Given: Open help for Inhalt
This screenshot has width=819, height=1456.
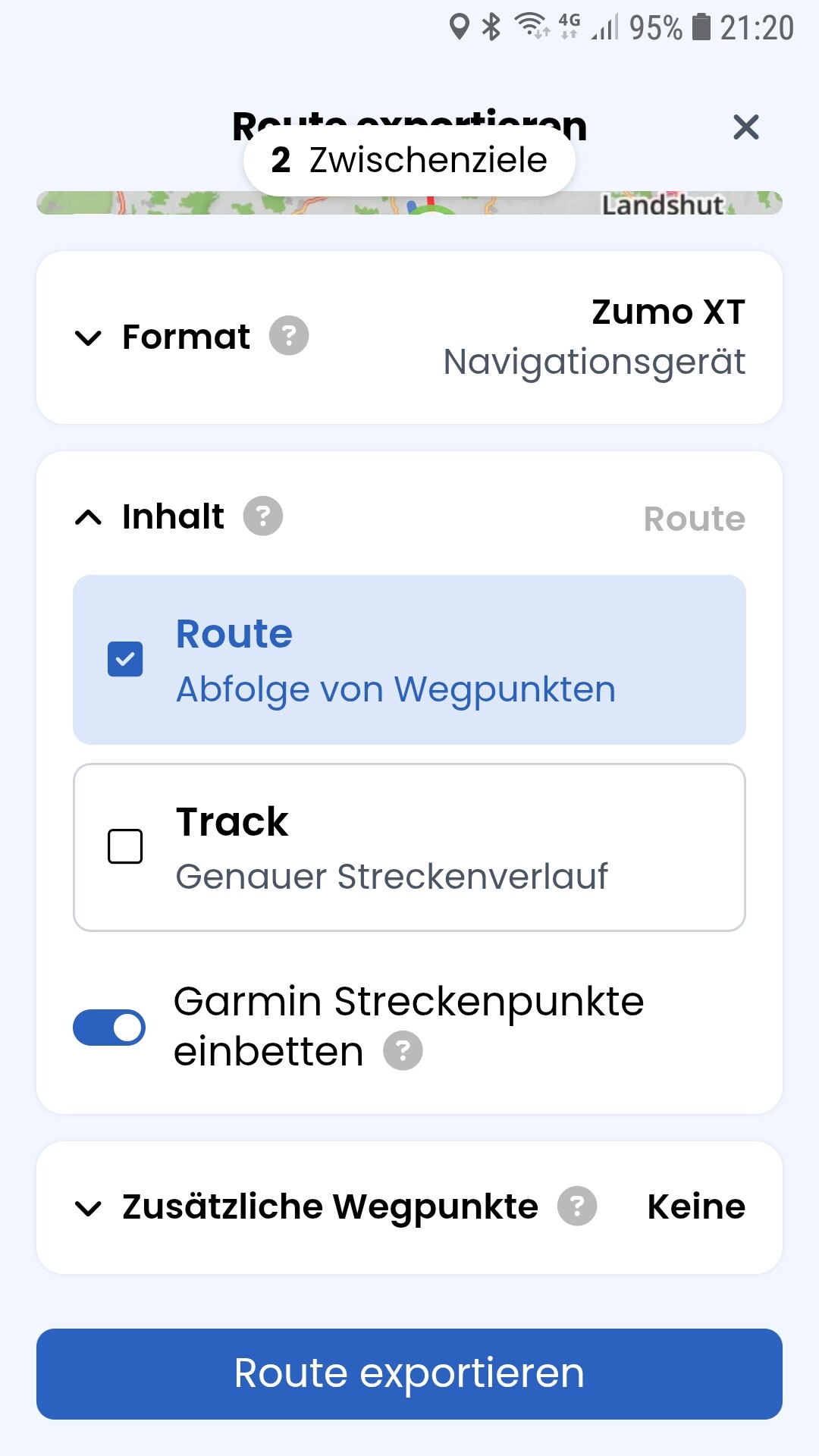Looking at the screenshot, I should [x=262, y=516].
